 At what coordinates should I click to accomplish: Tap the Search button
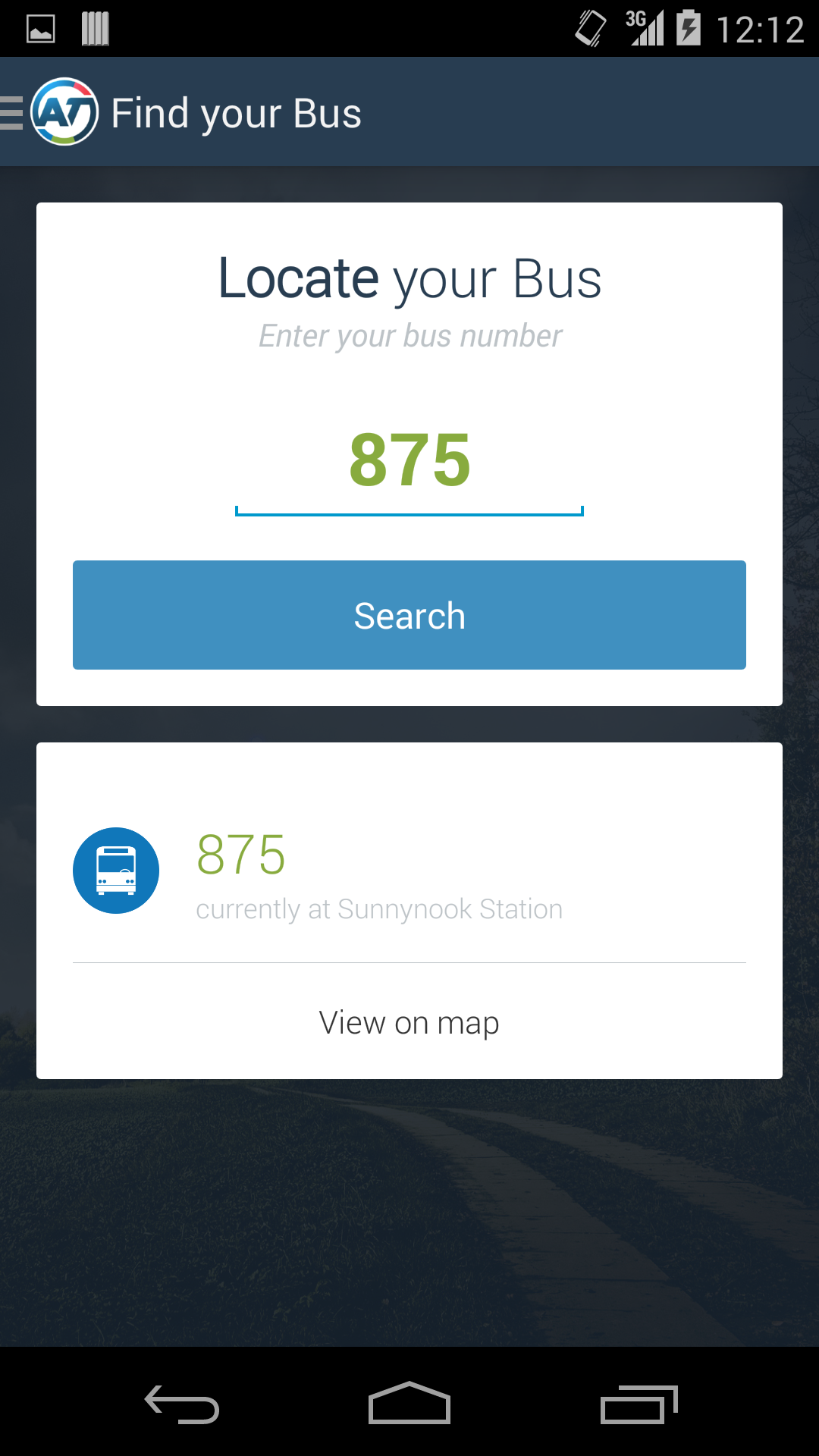pos(409,615)
